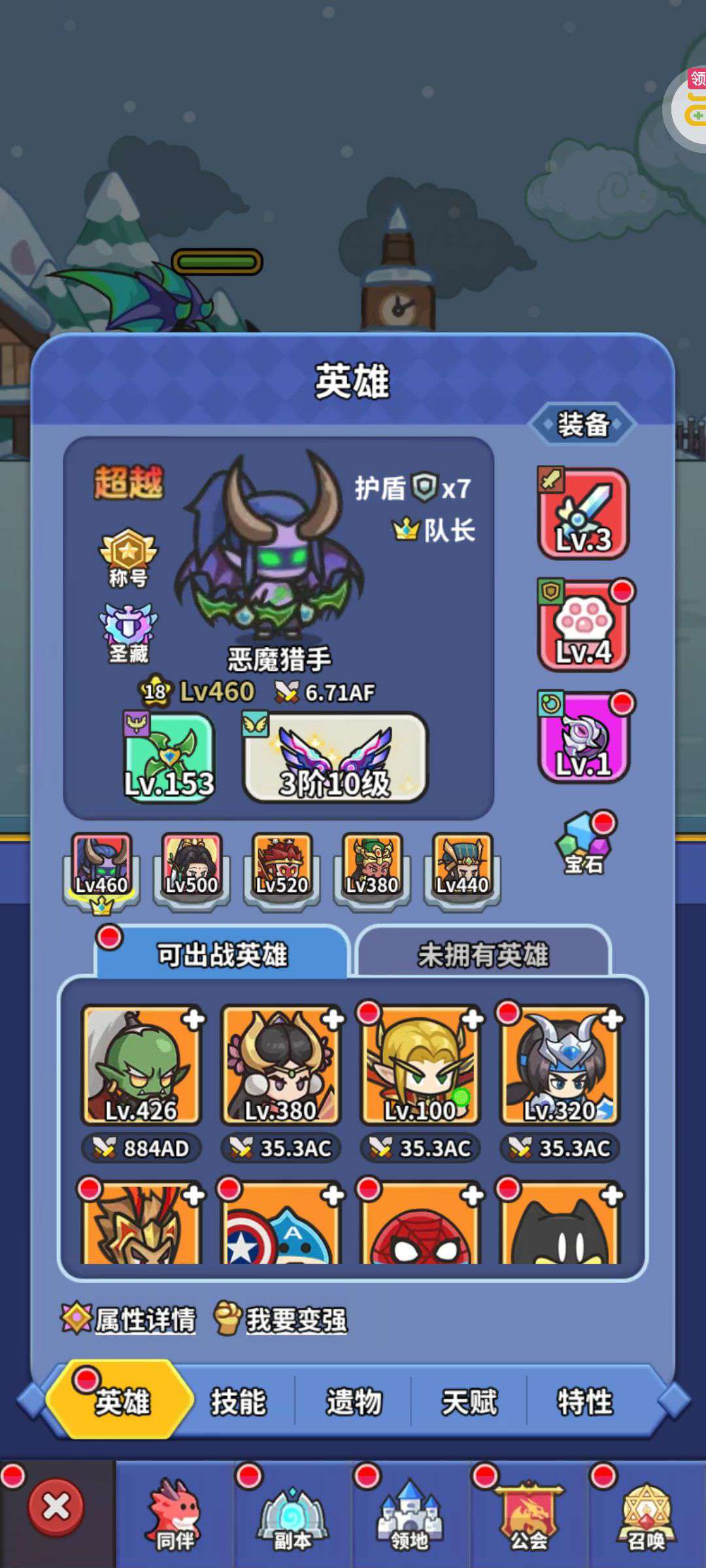706x1568 pixels.
Task: Switch to the 未拥有英雄 tab
Action: [x=483, y=955]
